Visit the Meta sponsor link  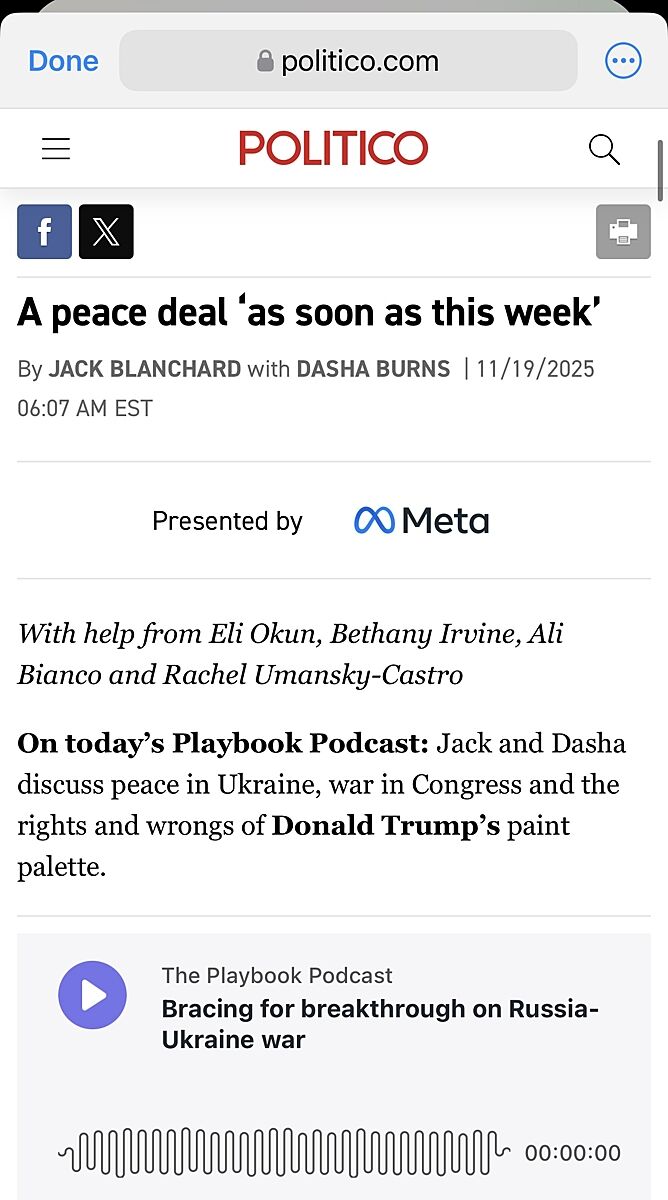coord(421,521)
